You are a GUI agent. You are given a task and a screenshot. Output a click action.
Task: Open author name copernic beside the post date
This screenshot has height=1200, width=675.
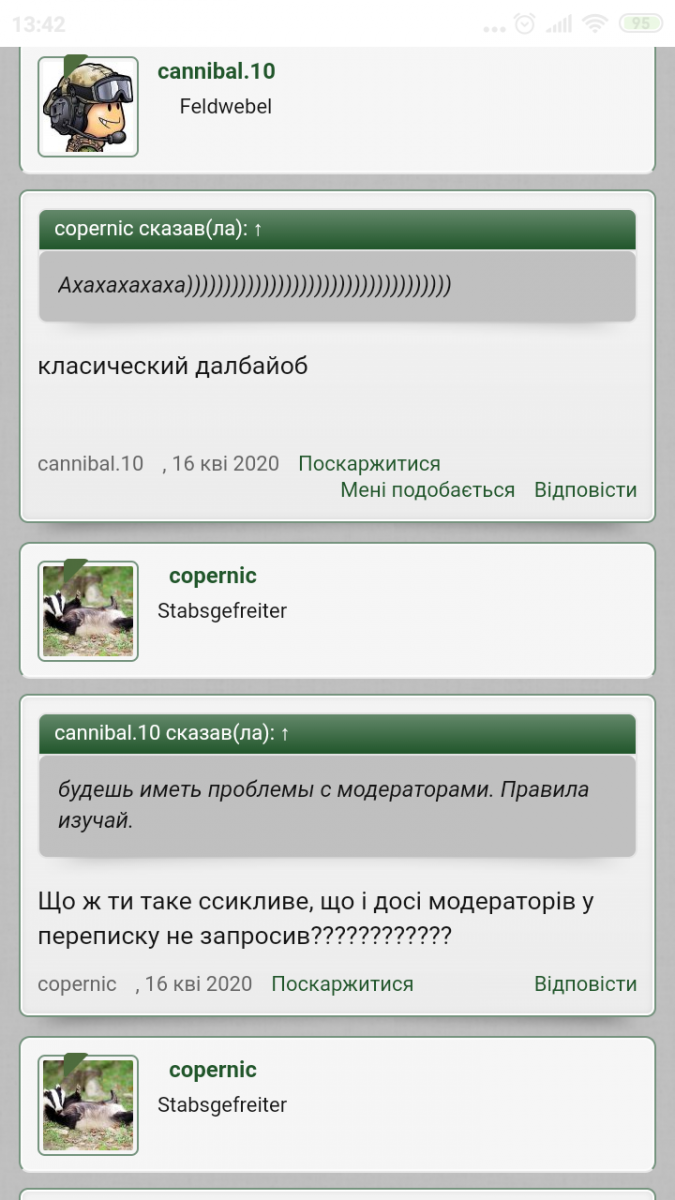pos(77,984)
